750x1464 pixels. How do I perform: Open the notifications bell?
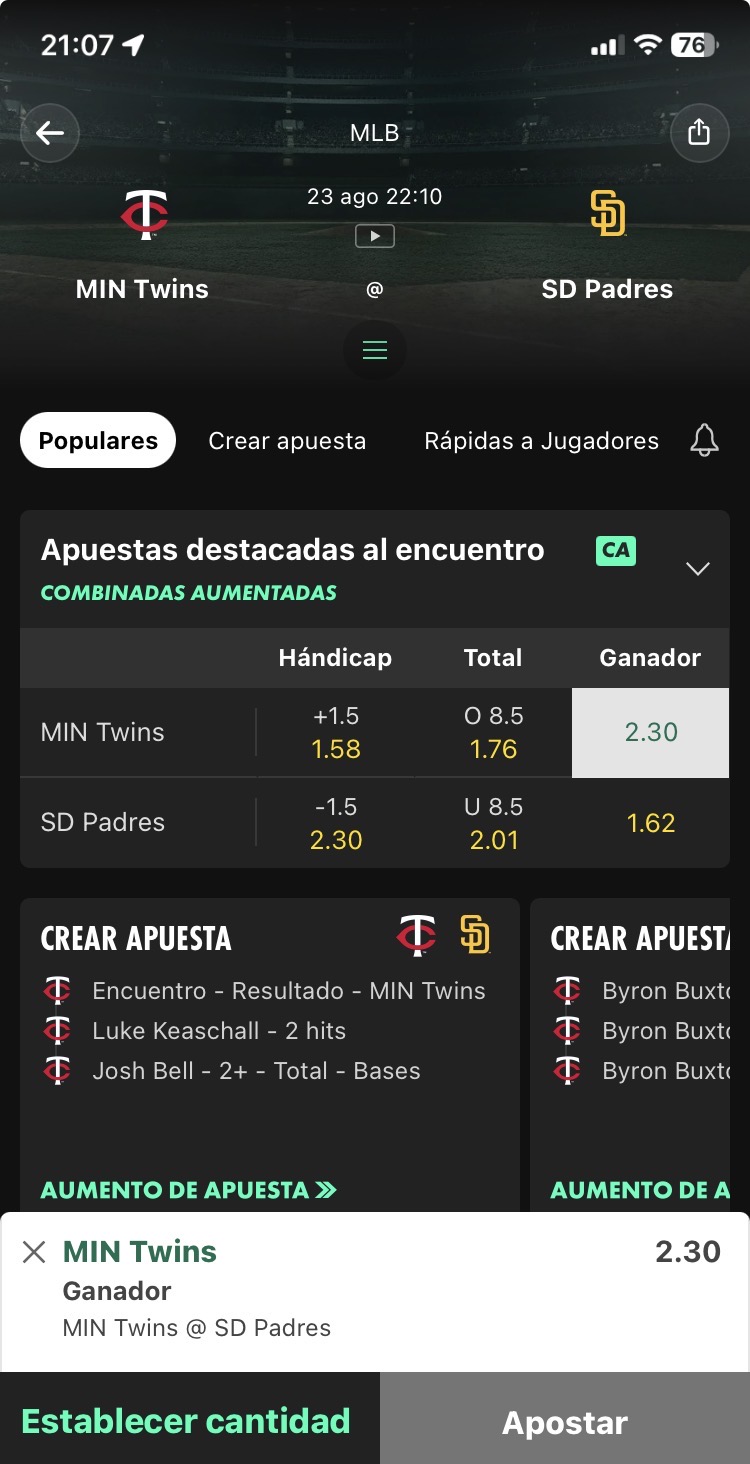tap(704, 440)
